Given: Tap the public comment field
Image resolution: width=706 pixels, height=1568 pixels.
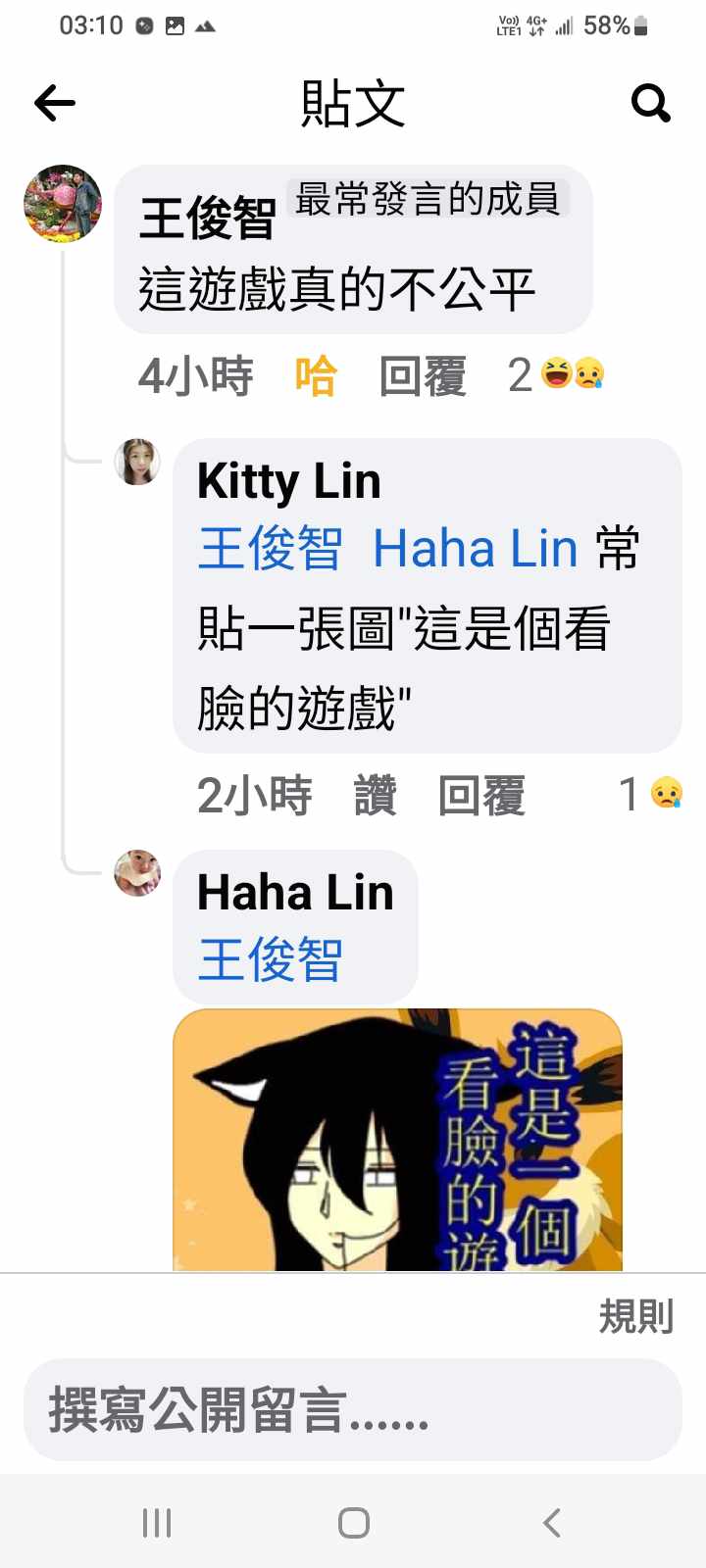Looking at the screenshot, I should click(353, 1410).
